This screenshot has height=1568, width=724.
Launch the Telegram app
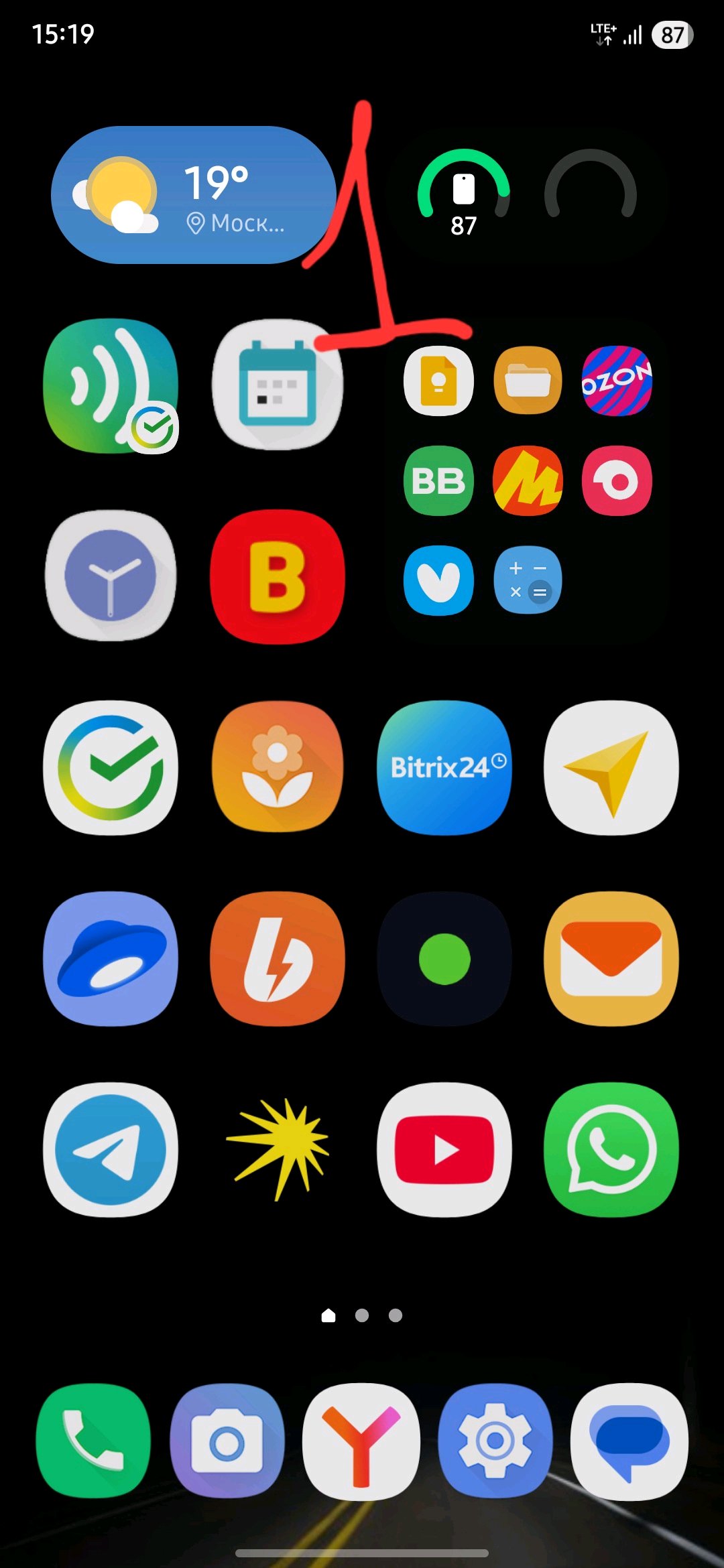coord(111,1150)
